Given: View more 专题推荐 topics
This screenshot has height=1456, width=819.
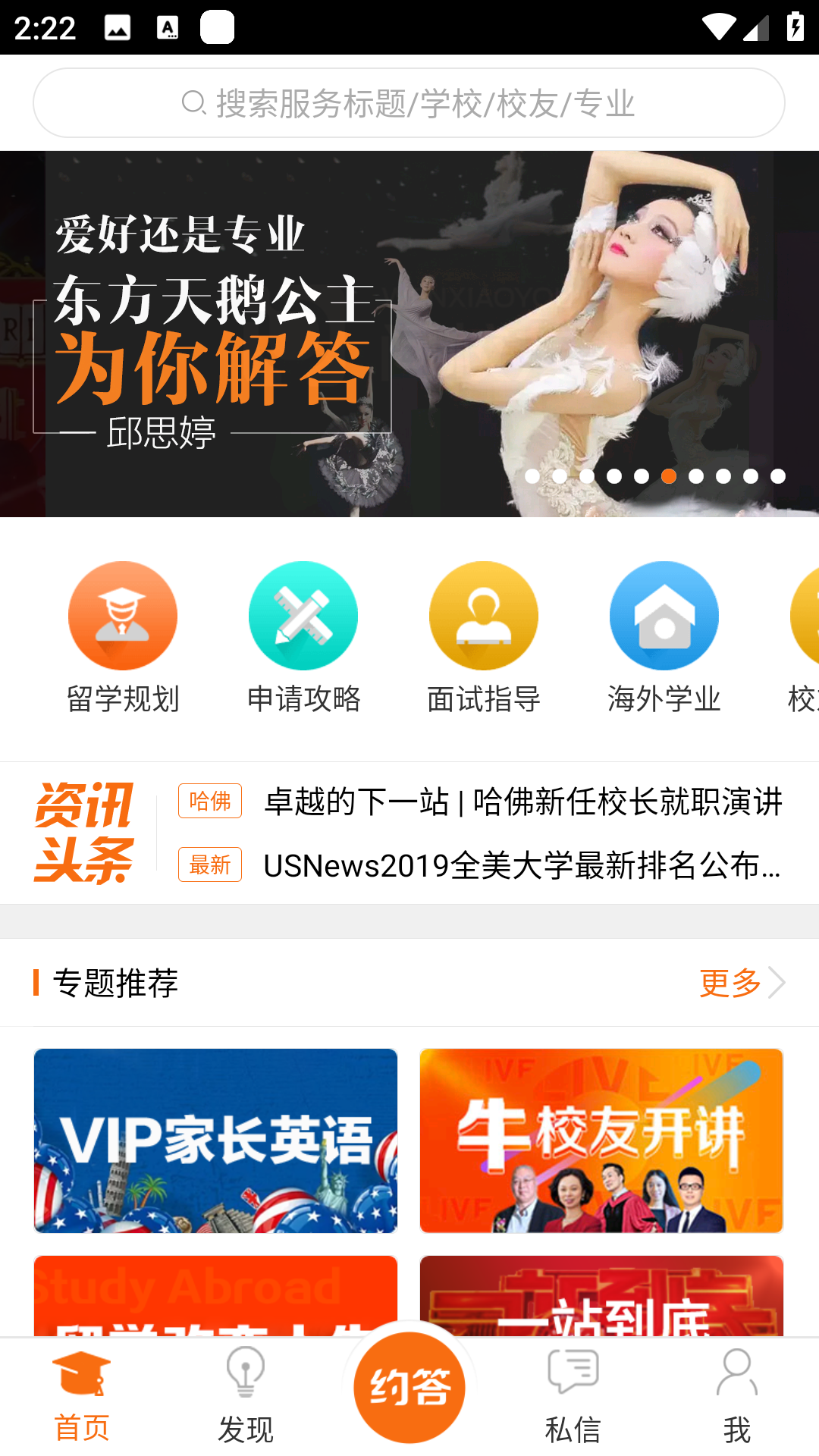Looking at the screenshot, I should [740, 983].
